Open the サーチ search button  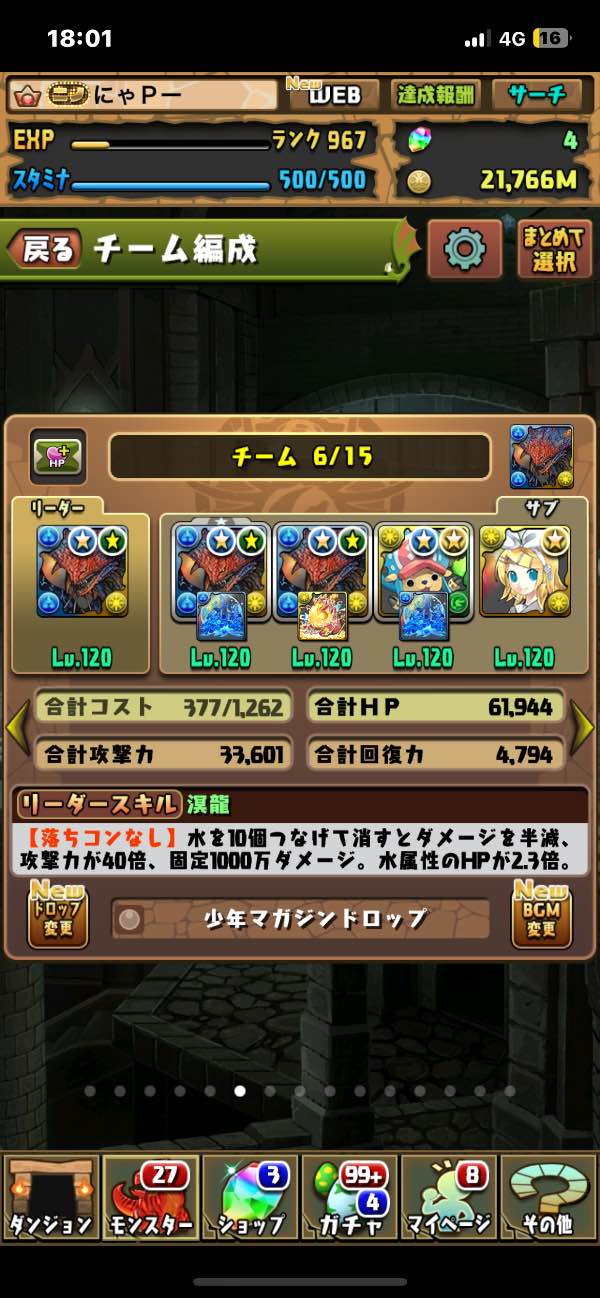point(537,95)
